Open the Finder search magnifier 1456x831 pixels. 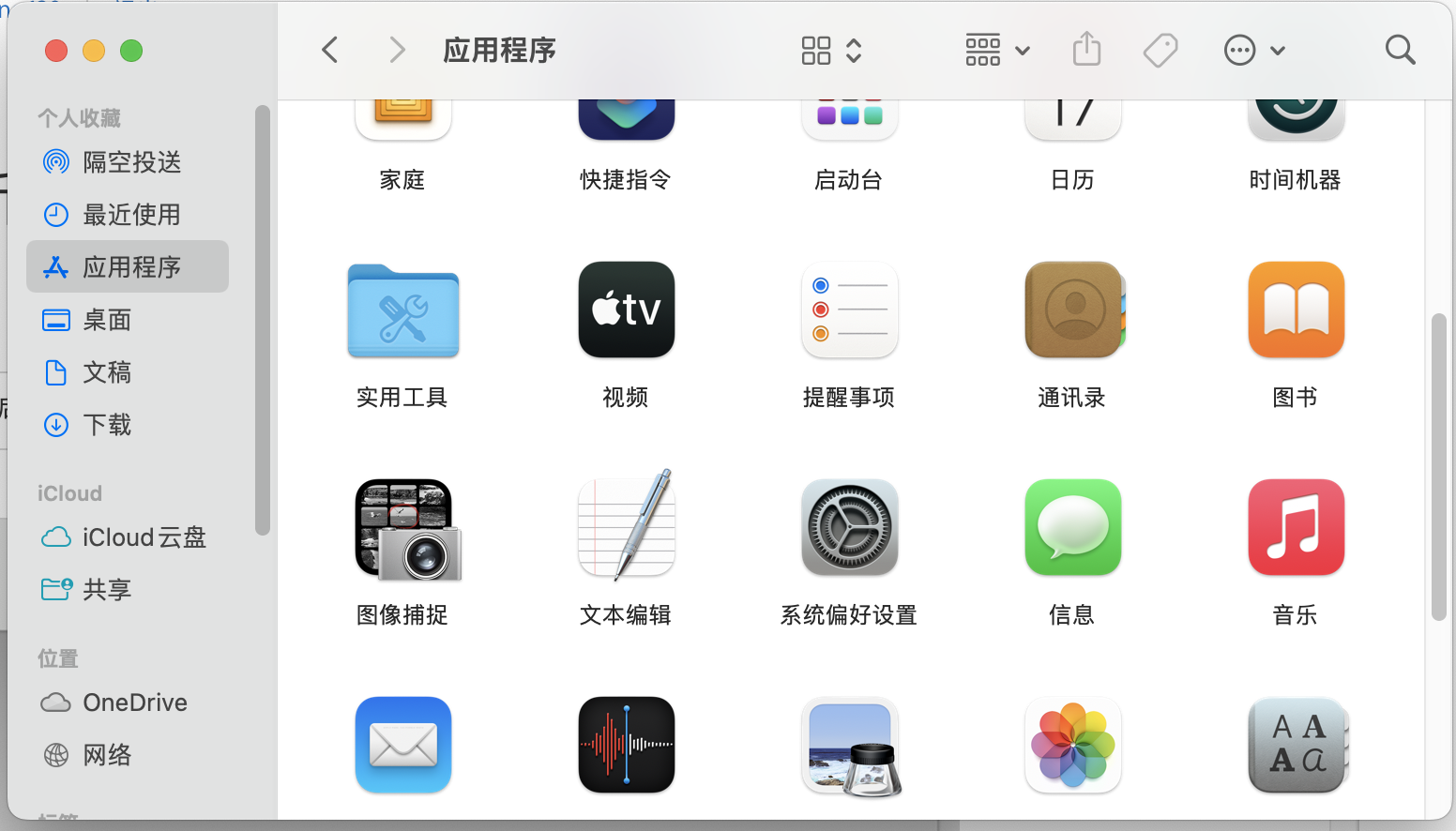[1400, 50]
